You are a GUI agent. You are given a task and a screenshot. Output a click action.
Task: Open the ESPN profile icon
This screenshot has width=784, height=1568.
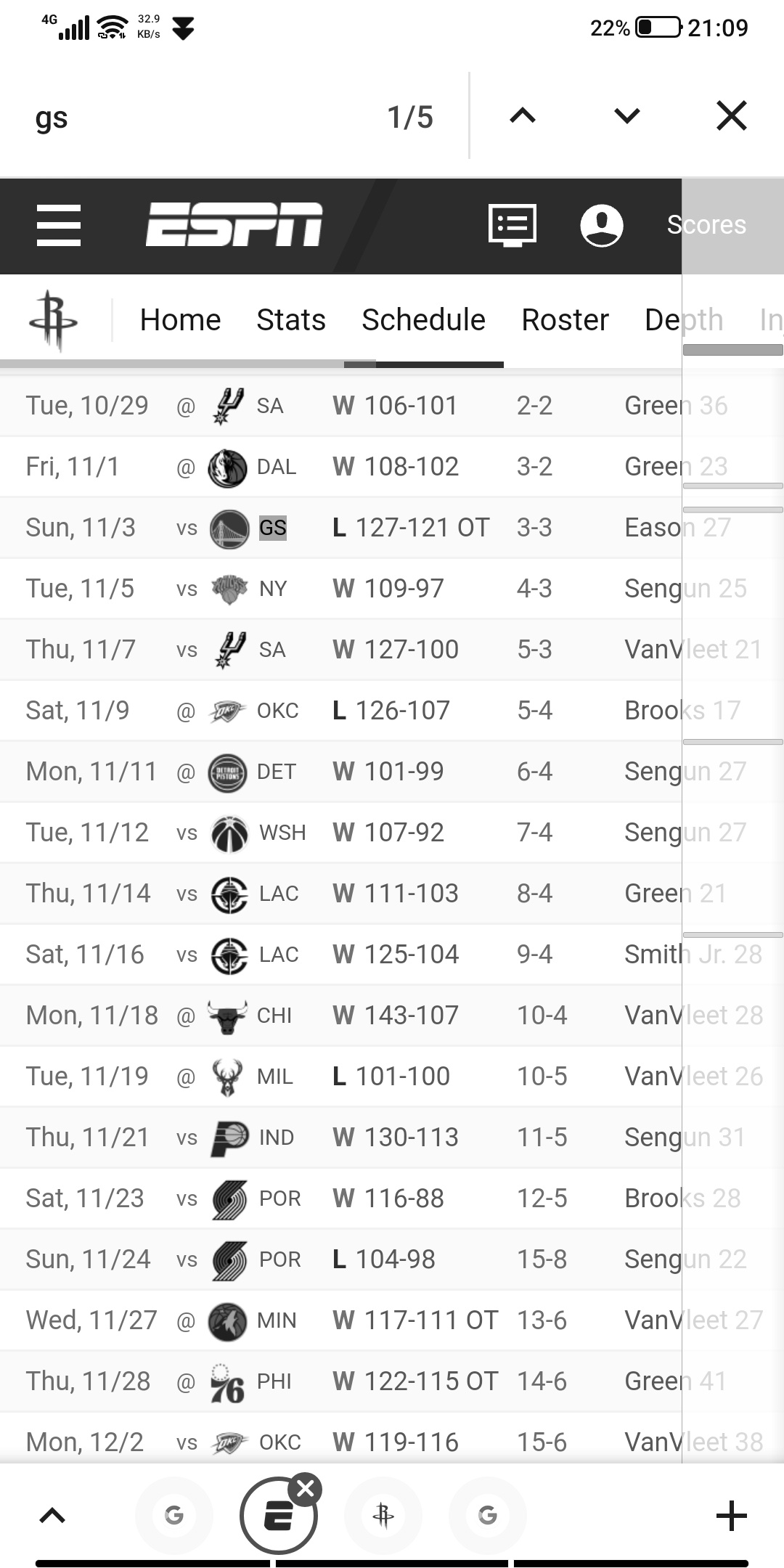pos(601,225)
